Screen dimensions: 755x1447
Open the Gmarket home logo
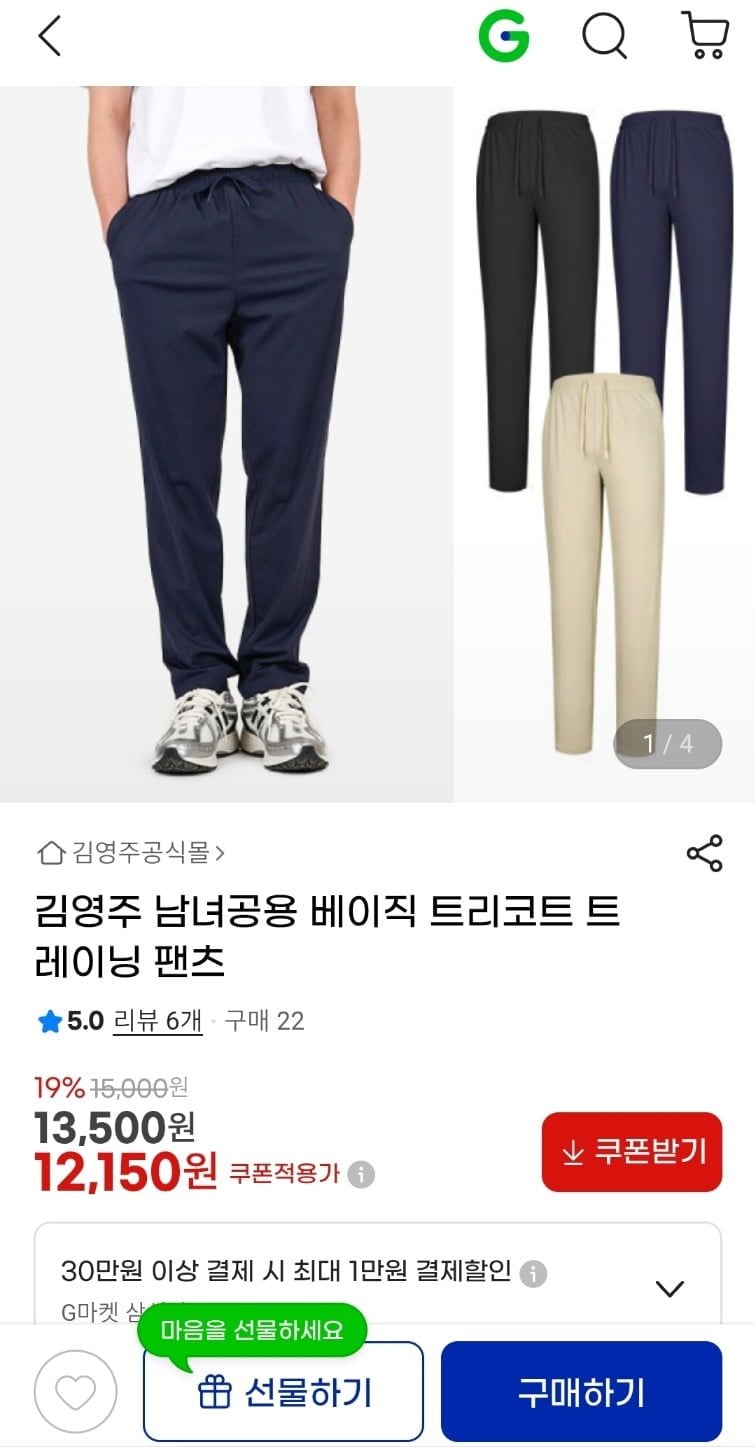[x=503, y=38]
